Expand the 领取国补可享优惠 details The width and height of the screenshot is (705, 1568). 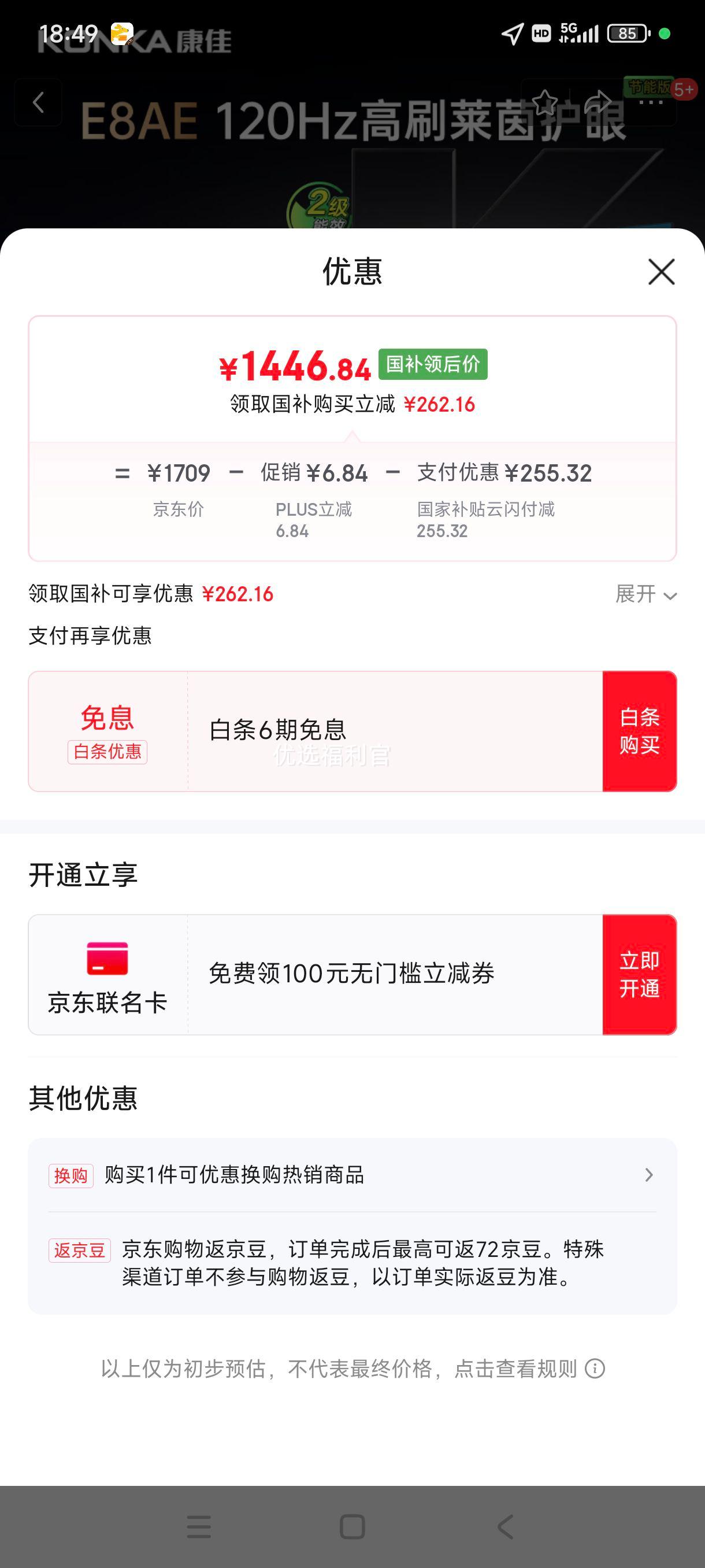click(646, 594)
